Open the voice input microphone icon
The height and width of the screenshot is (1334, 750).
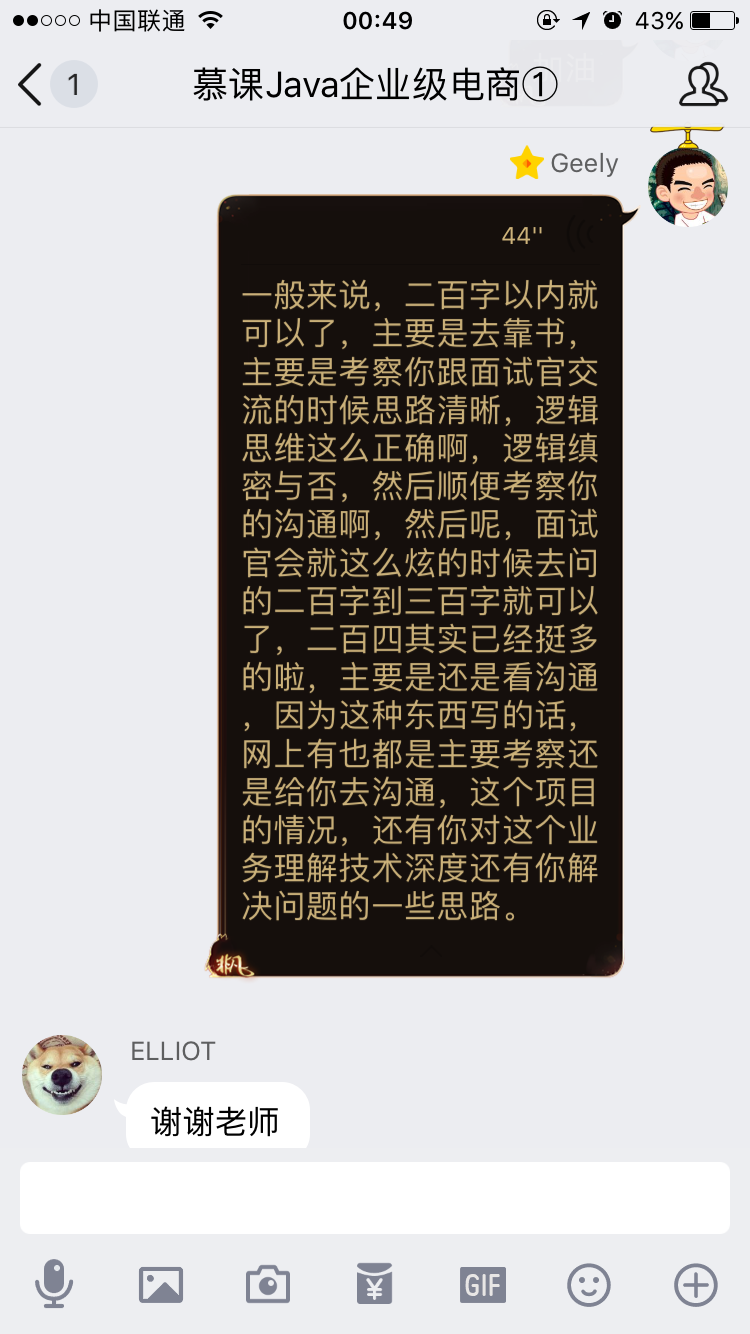55,1285
